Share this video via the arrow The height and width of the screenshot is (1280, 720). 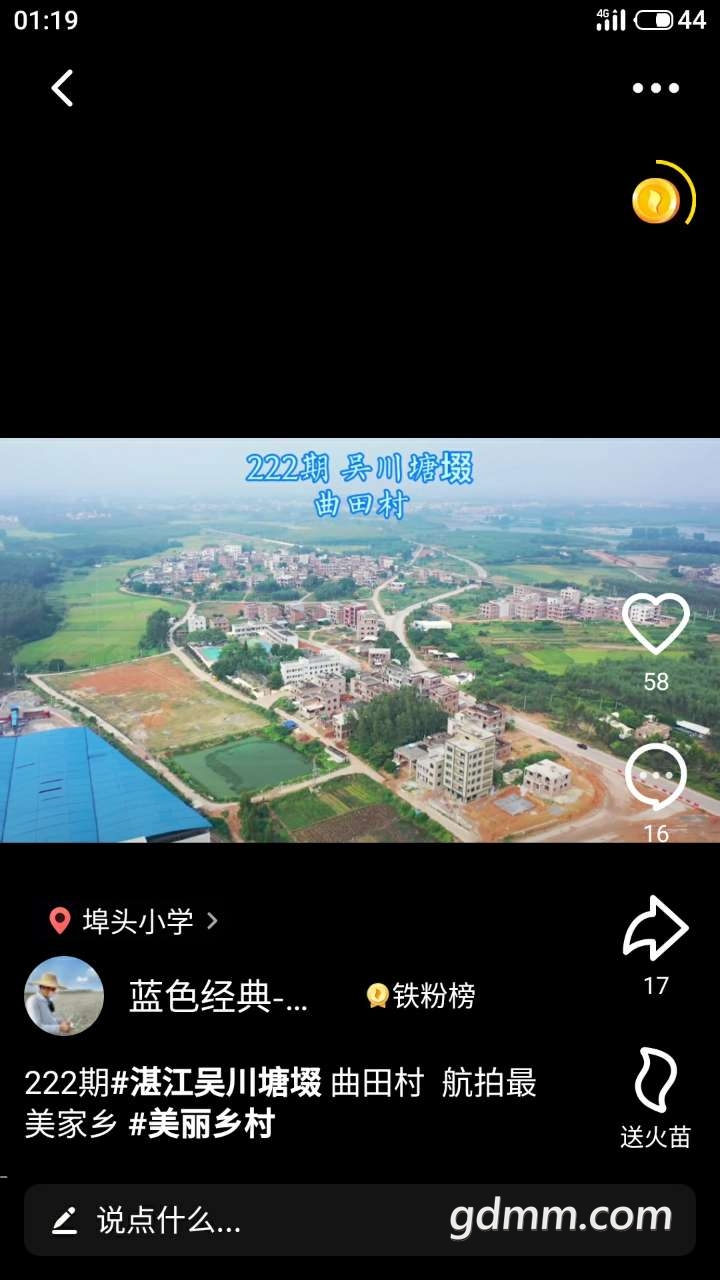[x=656, y=929]
